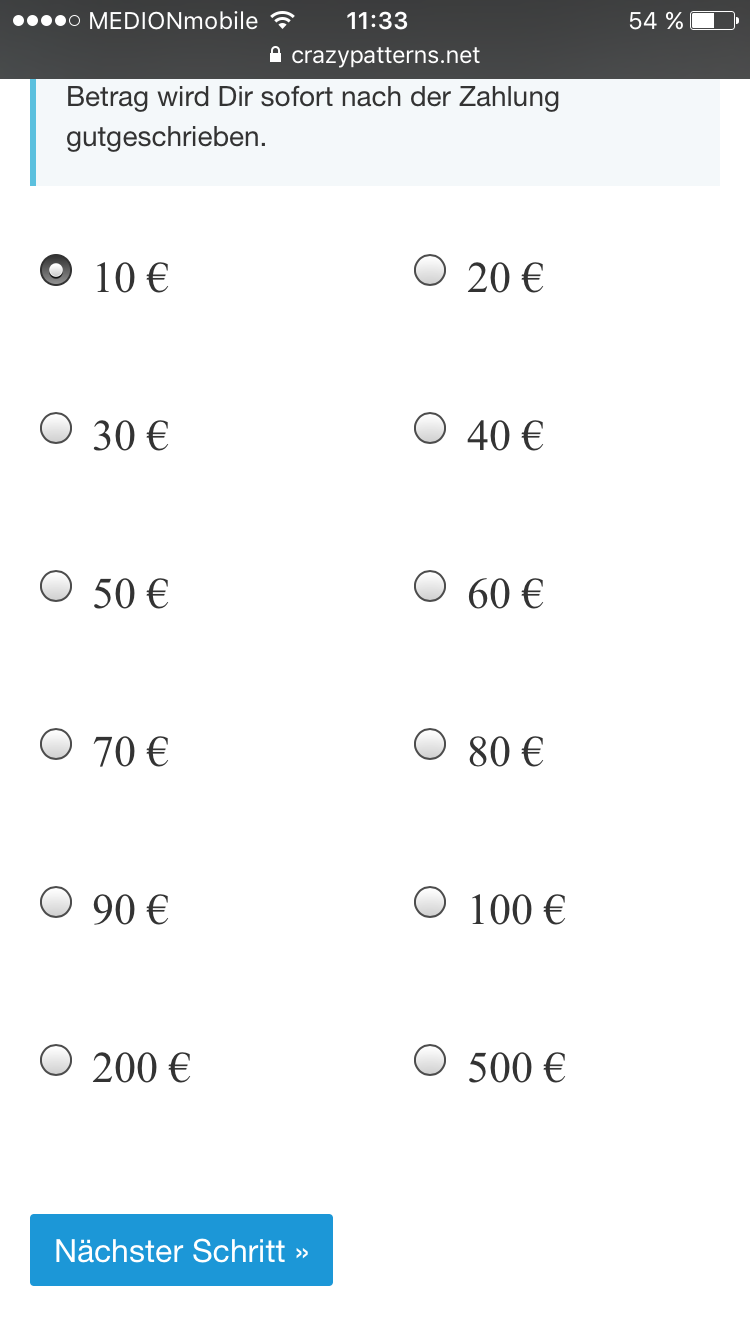This screenshot has width=750, height=1334.
Task: Pick the 80 € option
Action: [x=430, y=744]
